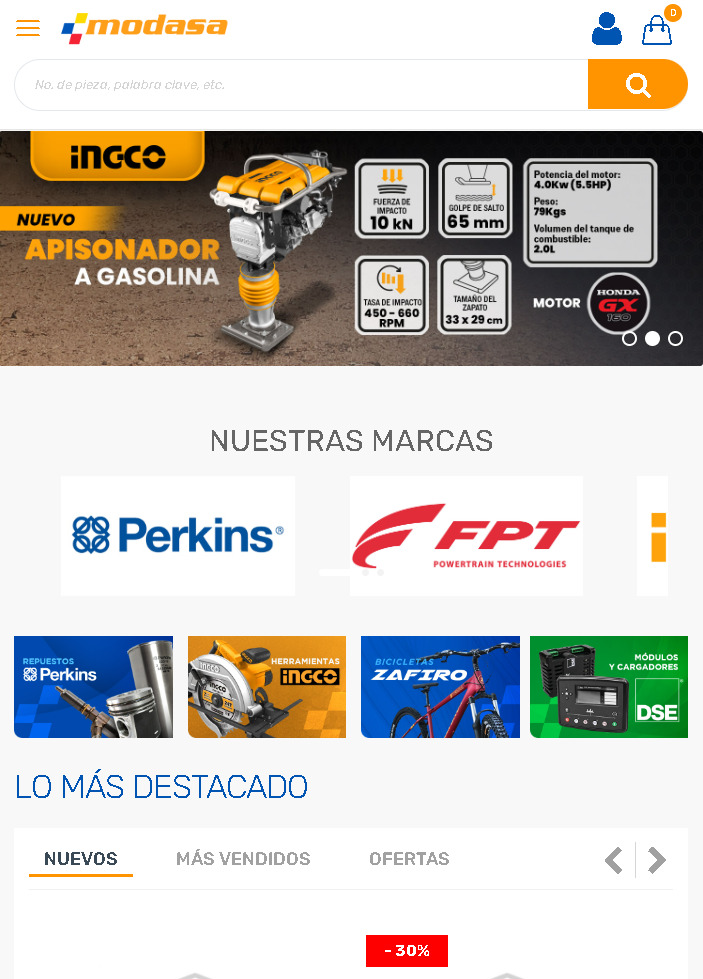Open the user account icon

click(x=606, y=29)
